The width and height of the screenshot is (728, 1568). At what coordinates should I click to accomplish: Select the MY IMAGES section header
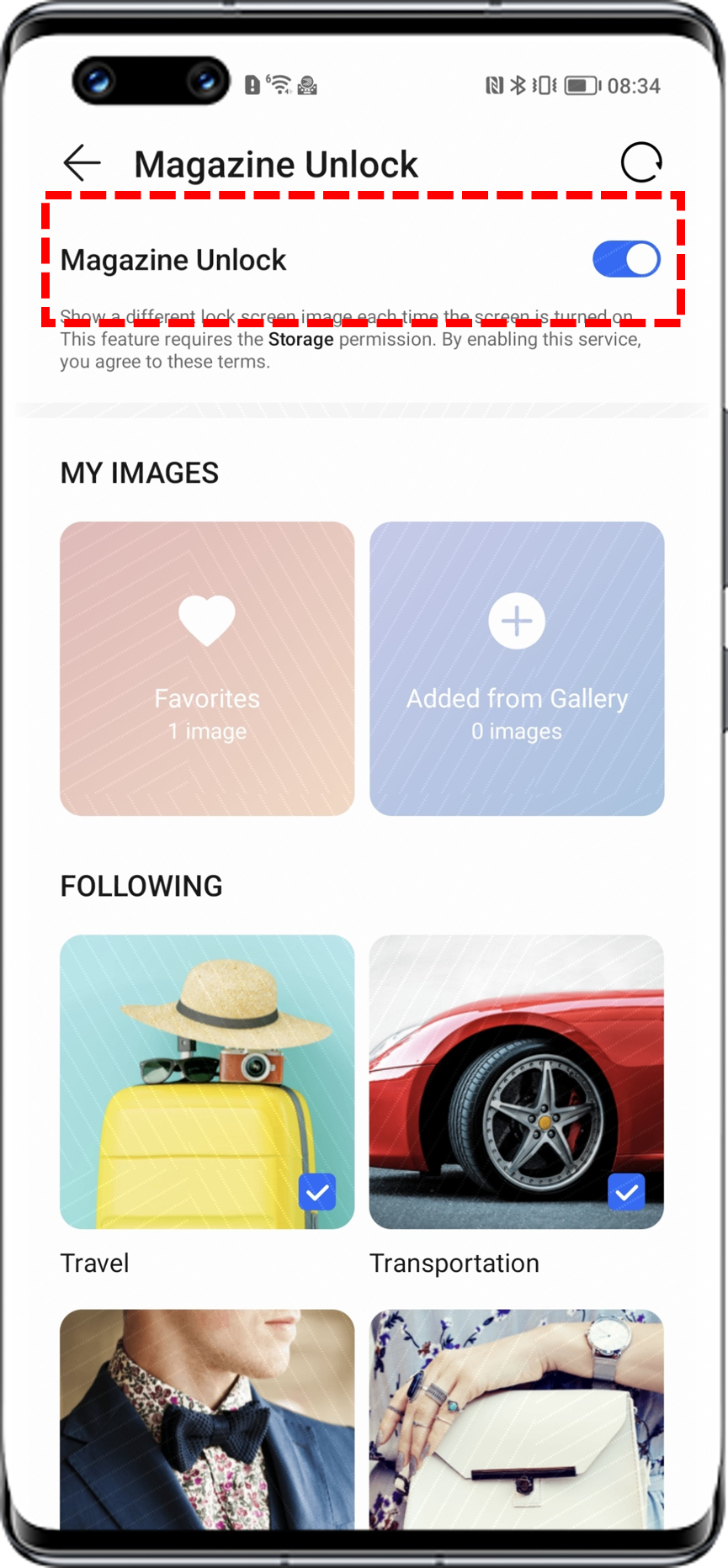(x=139, y=472)
